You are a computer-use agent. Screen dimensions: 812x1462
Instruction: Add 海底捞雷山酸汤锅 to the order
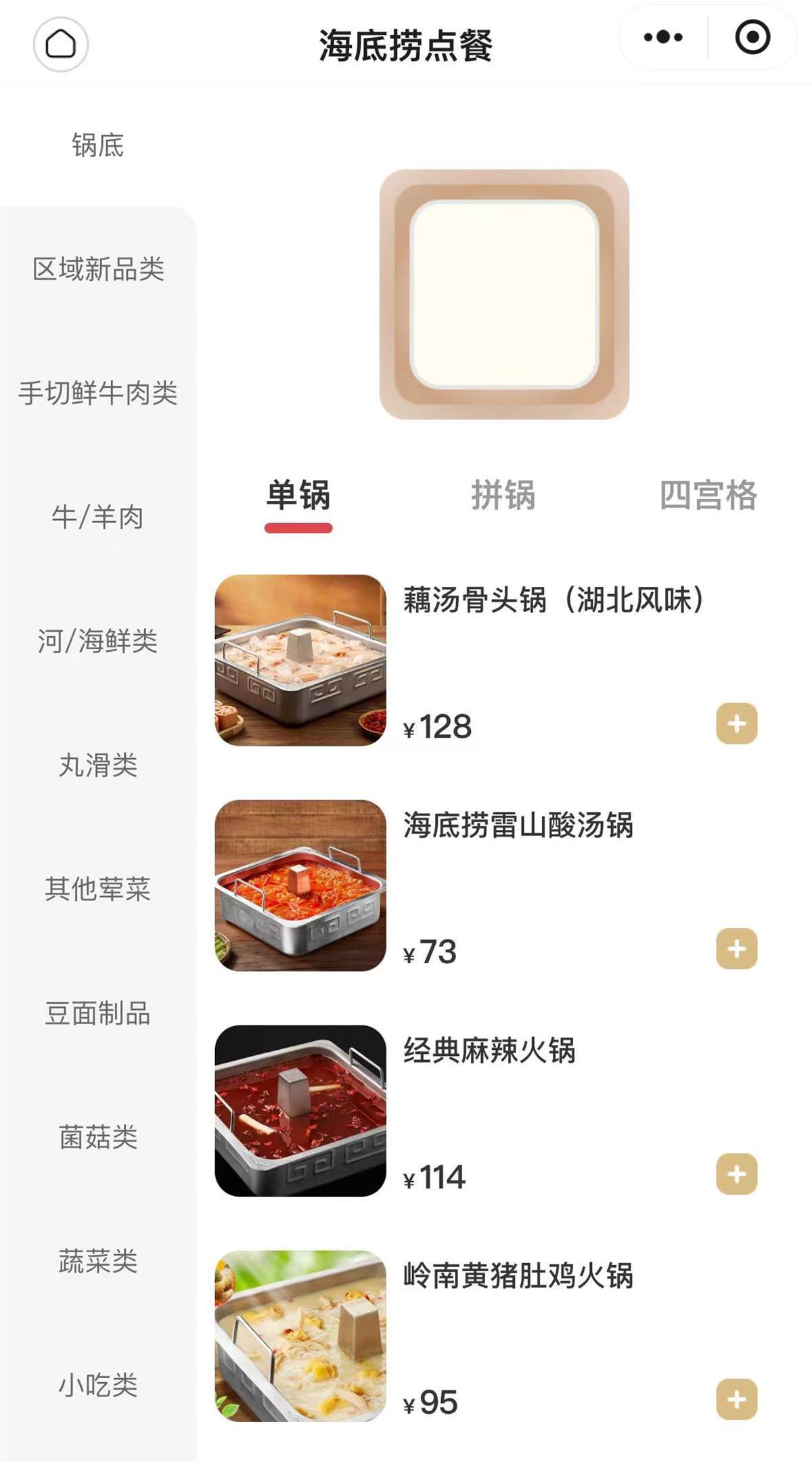[x=736, y=949]
